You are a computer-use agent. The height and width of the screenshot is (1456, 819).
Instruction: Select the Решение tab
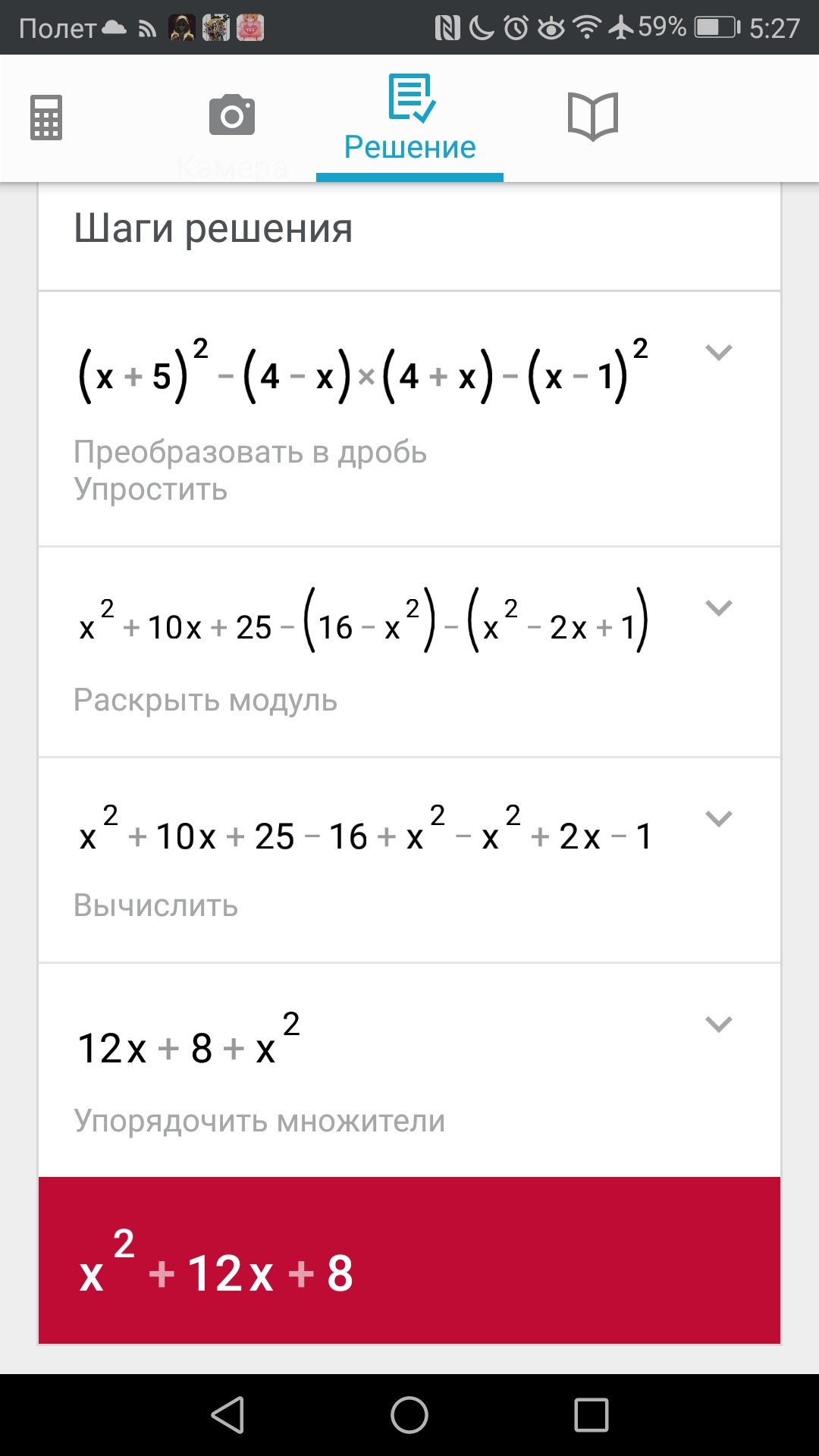pos(410,119)
